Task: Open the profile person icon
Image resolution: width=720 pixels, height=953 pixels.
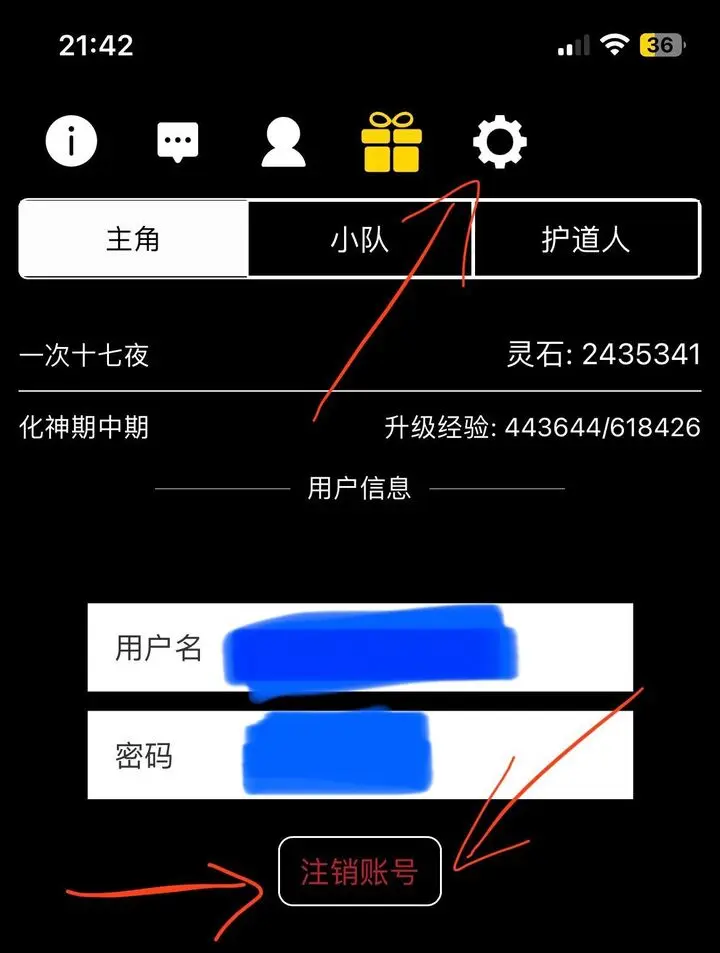Action: pyautogui.click(x=283, y=141)
